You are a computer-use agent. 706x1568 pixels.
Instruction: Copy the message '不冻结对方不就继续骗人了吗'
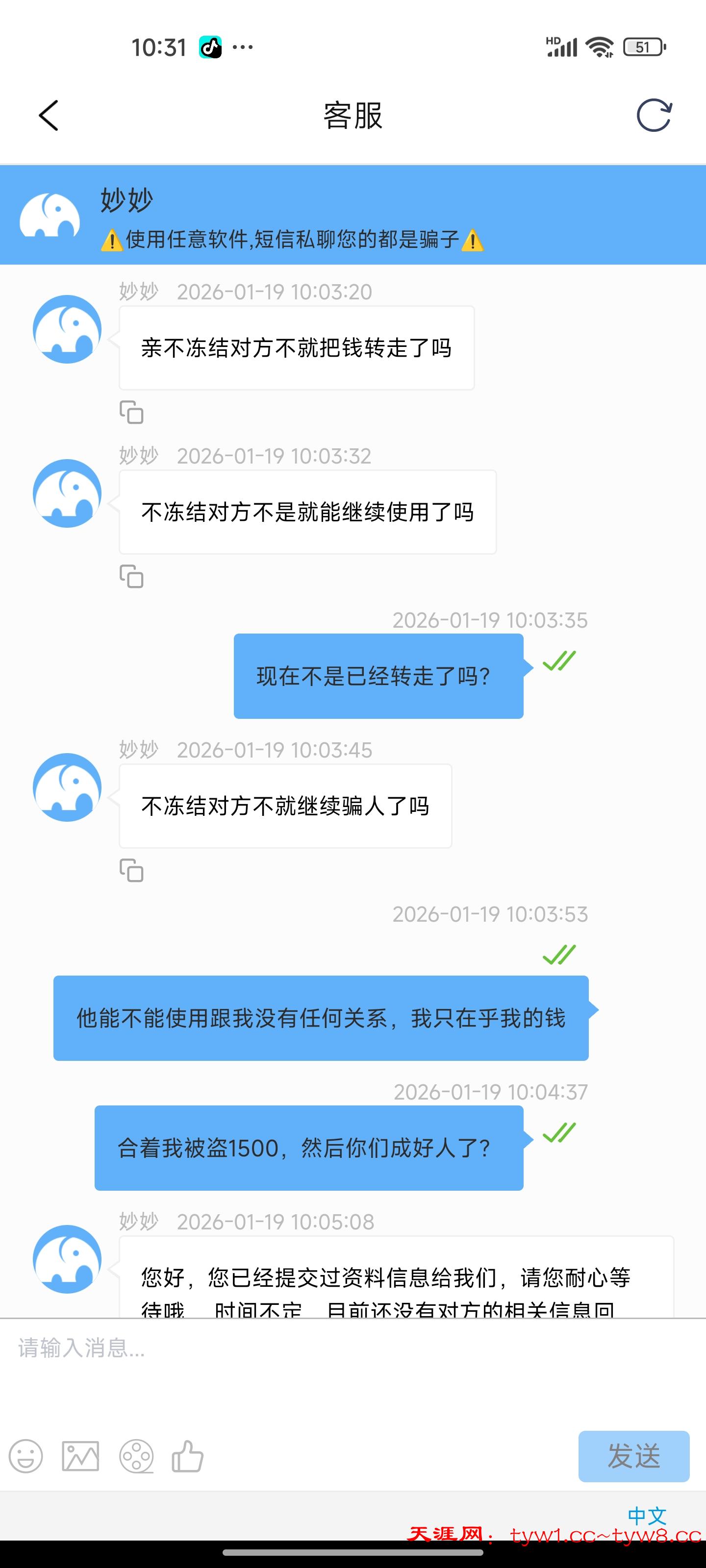click(x=132, y=871)
